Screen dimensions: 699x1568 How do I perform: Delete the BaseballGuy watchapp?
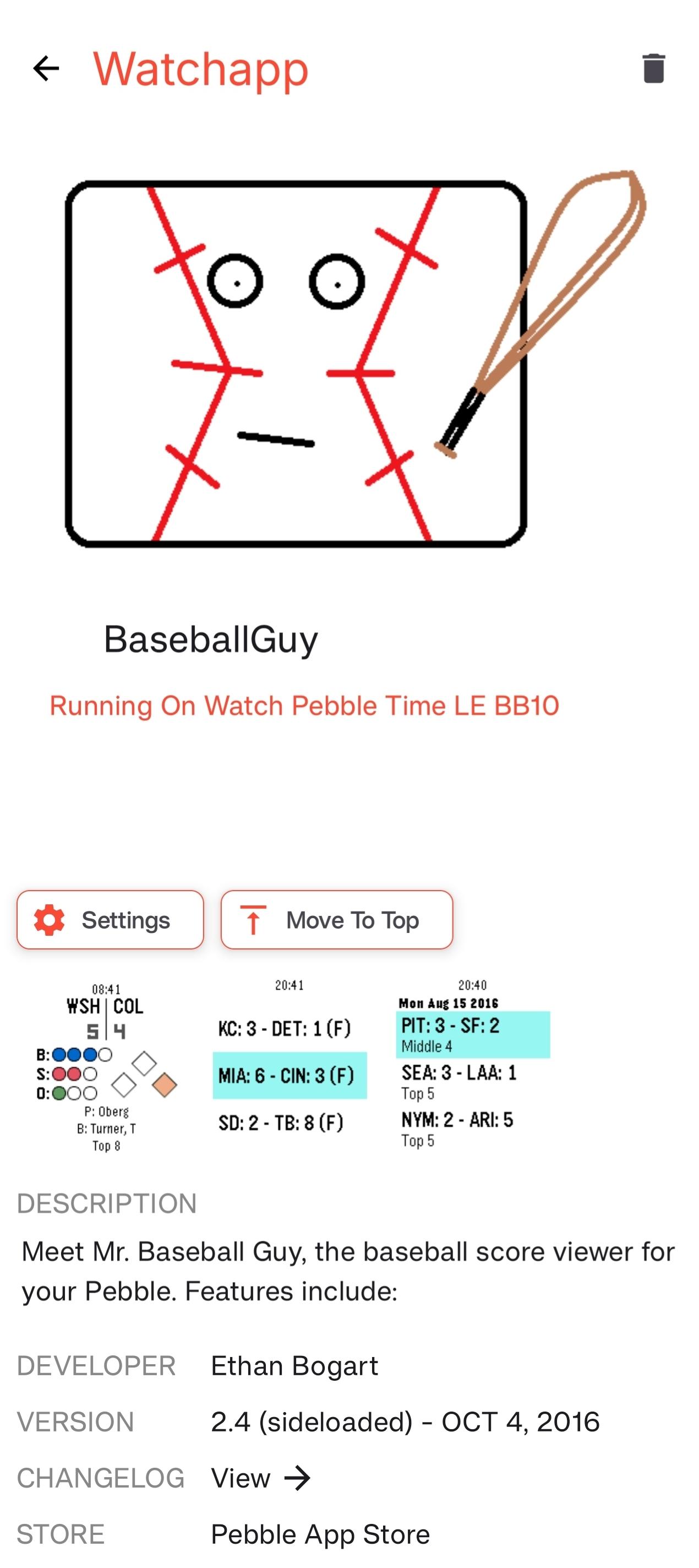pyautogui.click(x=653, y=68)
